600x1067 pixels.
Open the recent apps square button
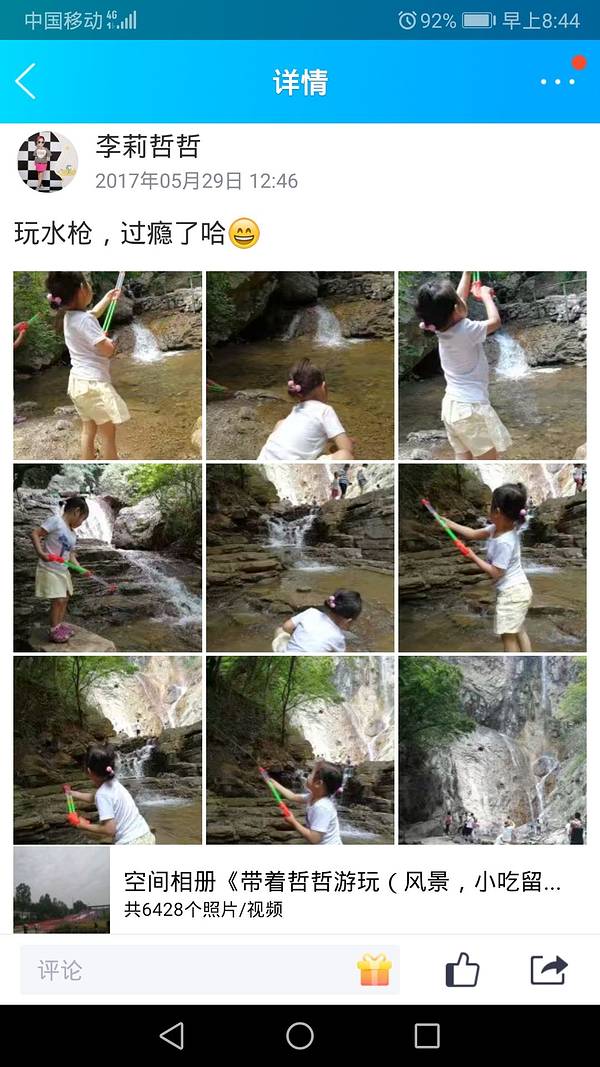427,1036
